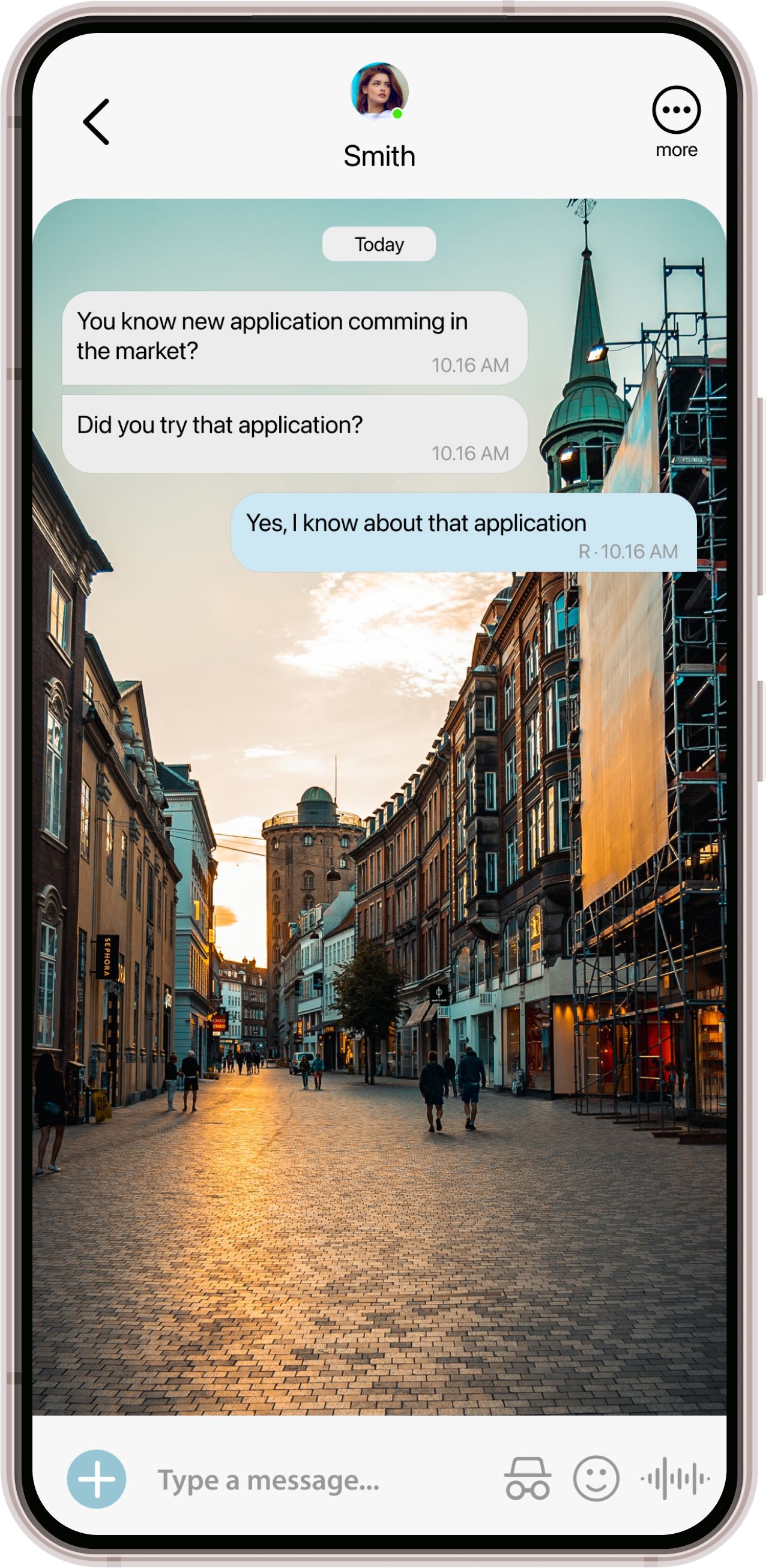Focus the Type a message field
The image size is (766, 1568).
pos(304,1480)
